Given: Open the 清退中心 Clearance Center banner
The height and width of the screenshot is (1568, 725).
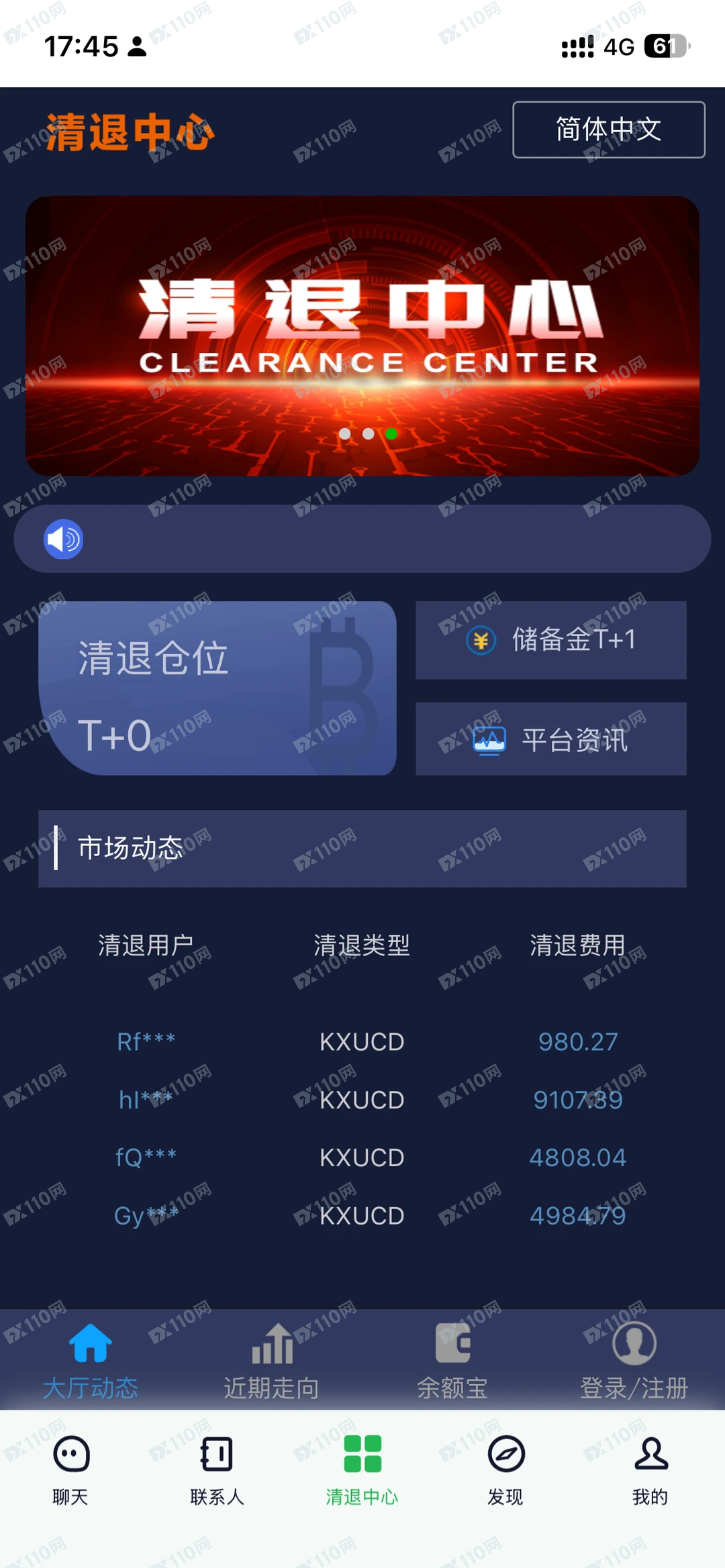Looking at the screenshot, I should pyautogui.click(x=362, y=335).
